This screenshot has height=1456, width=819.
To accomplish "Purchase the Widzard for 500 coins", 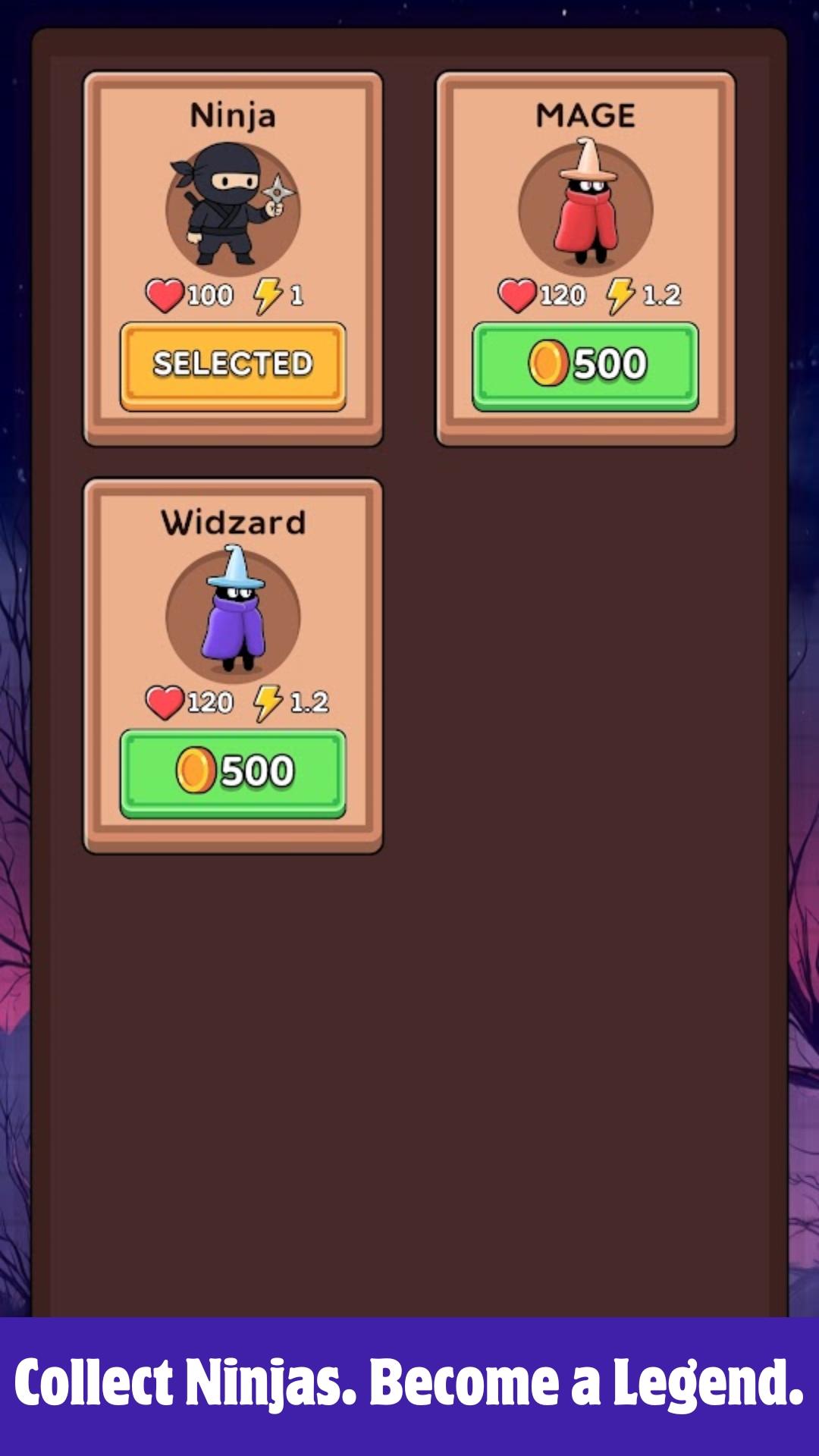I will pos(233,773).
